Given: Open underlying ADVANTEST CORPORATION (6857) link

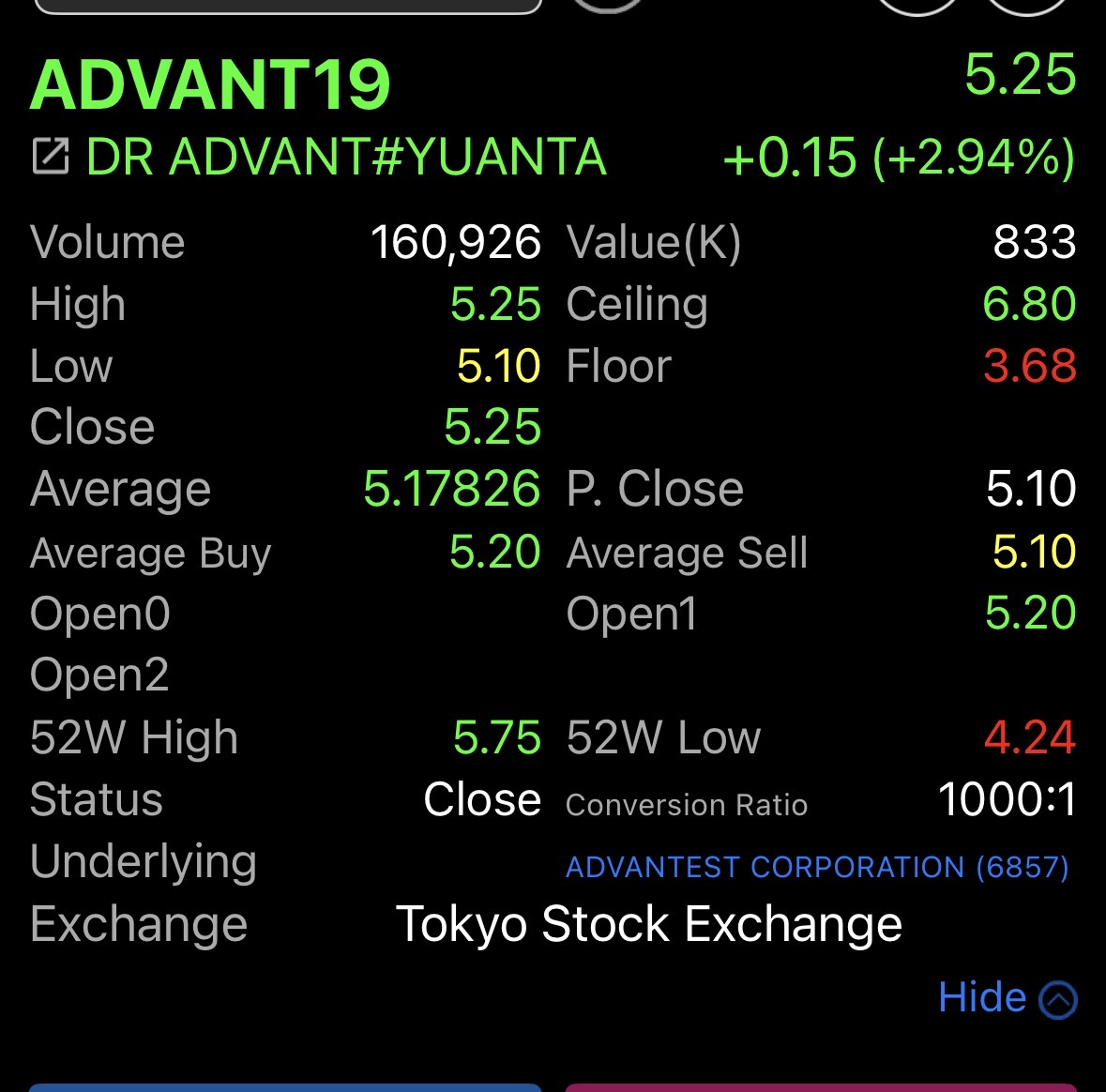Looking at the screenshot, I should pyautogui.click(x=817, y=867).
